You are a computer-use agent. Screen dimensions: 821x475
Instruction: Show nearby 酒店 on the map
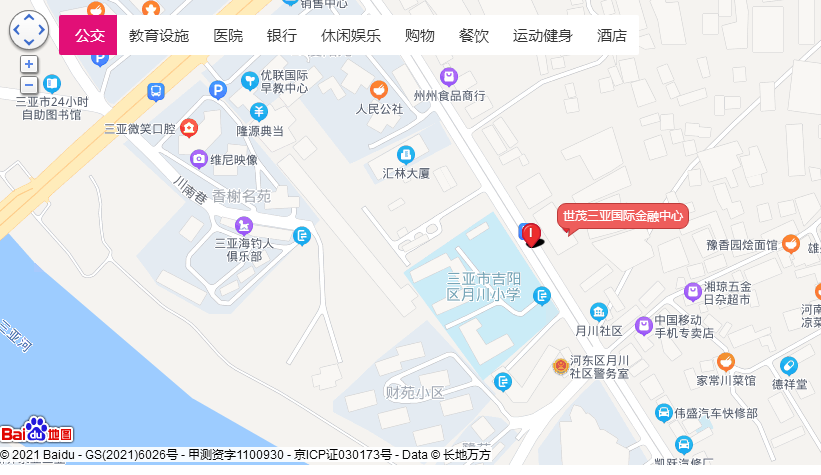tap(612, 36)
